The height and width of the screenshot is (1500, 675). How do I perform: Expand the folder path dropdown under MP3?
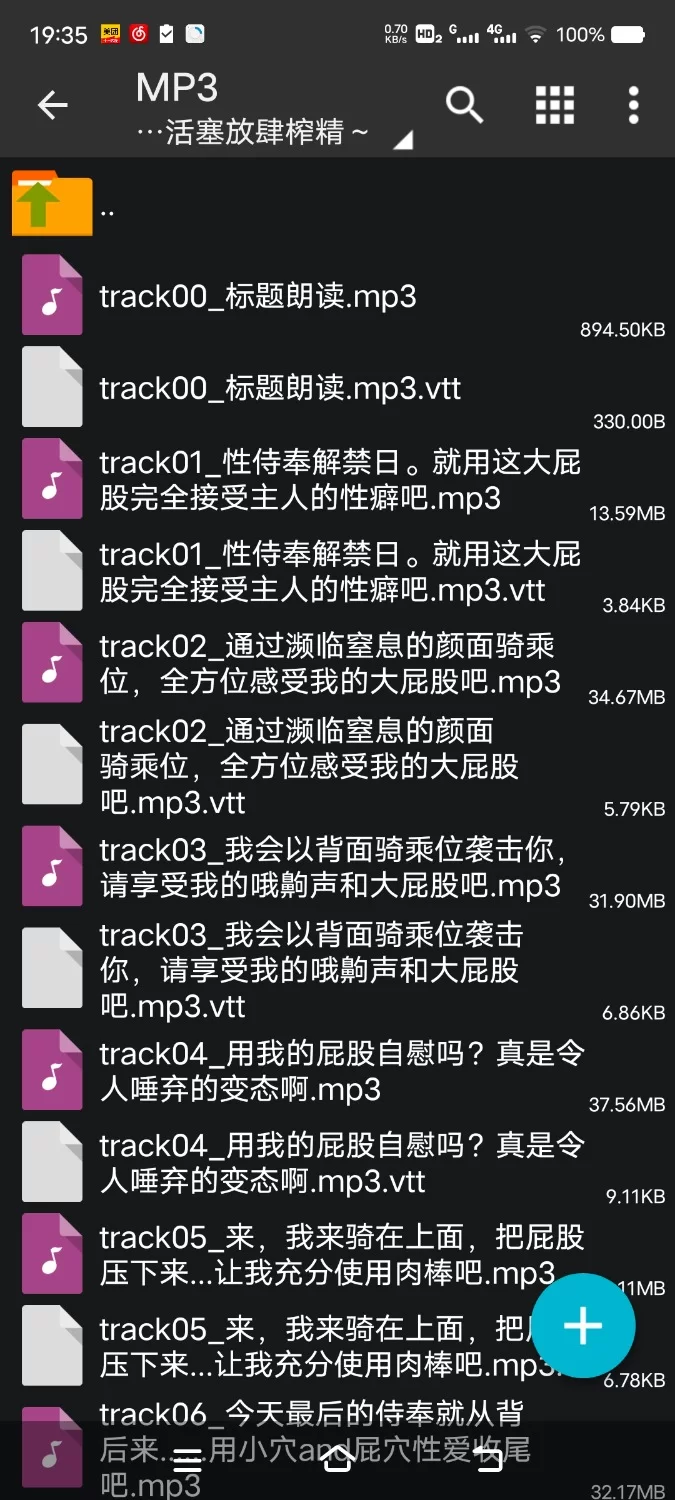(402, 140)
